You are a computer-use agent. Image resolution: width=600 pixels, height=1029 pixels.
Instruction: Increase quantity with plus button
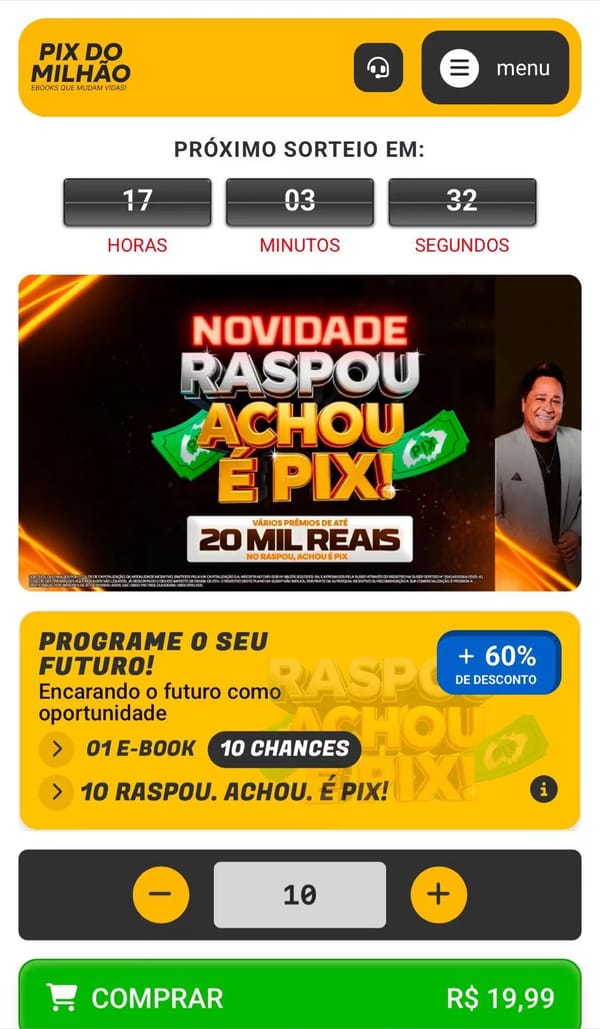[x=438, y=894]
